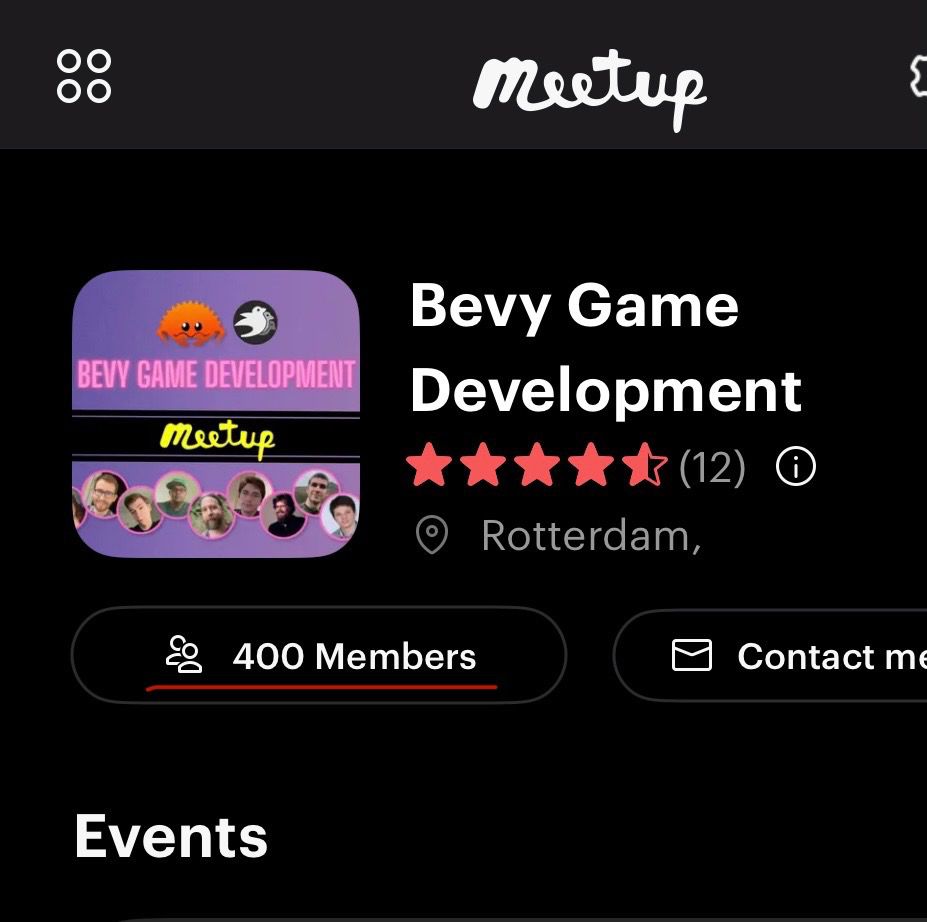Open the star rating reviews (12)

point(575,467)
